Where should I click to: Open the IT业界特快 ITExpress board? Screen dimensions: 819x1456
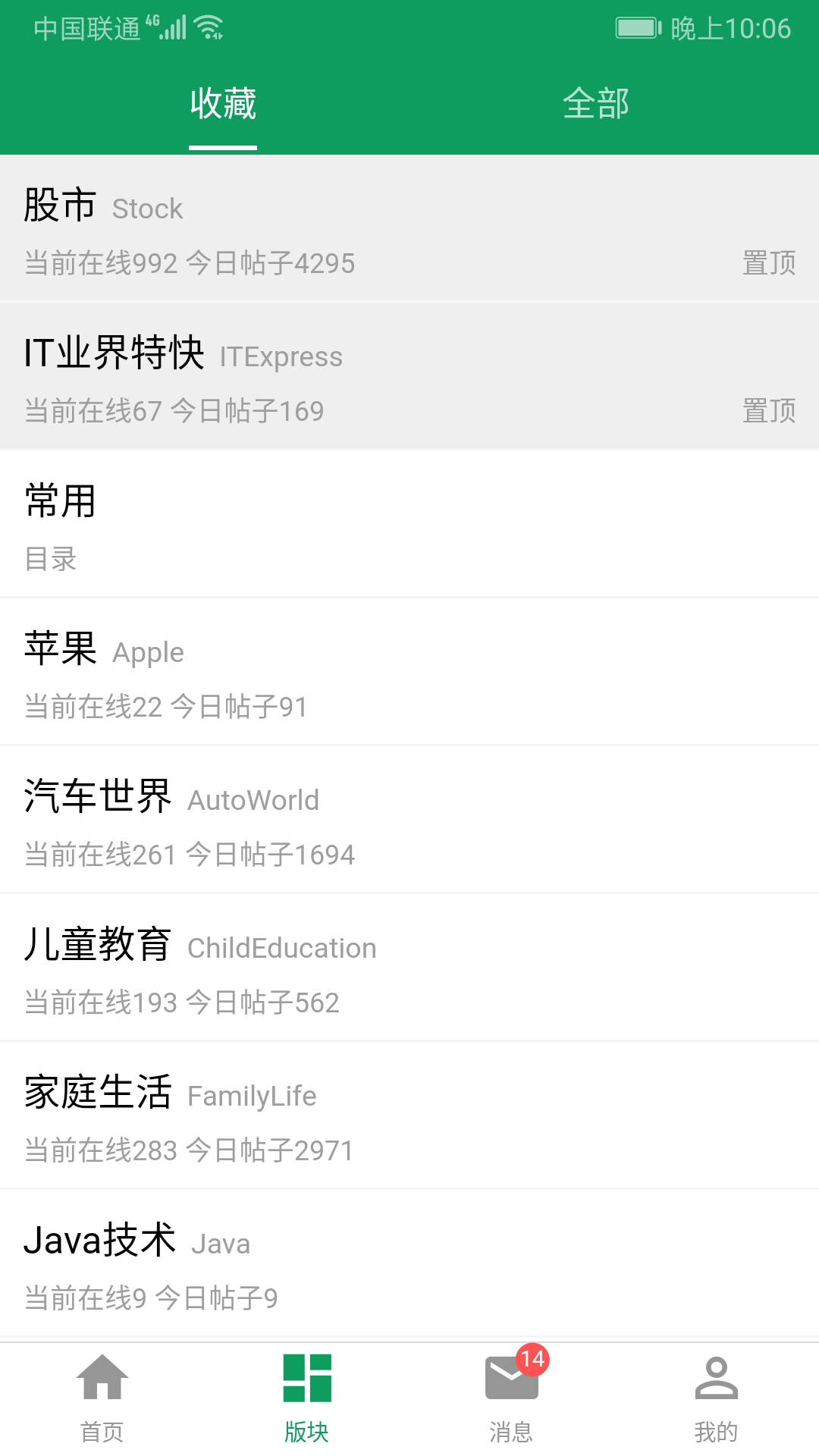point(303,375)
